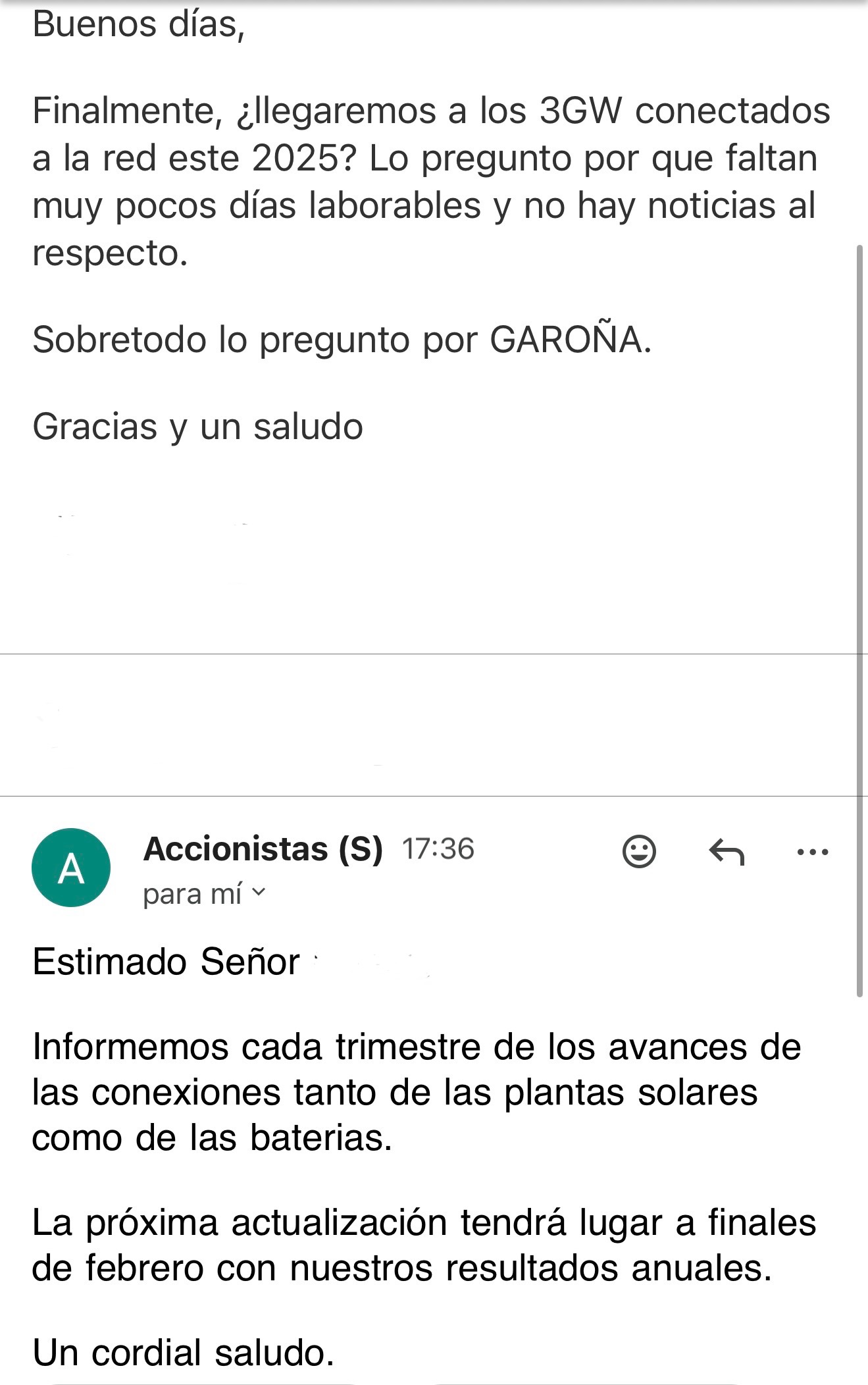Open the overflow menu for this message

tap(814, 852)
